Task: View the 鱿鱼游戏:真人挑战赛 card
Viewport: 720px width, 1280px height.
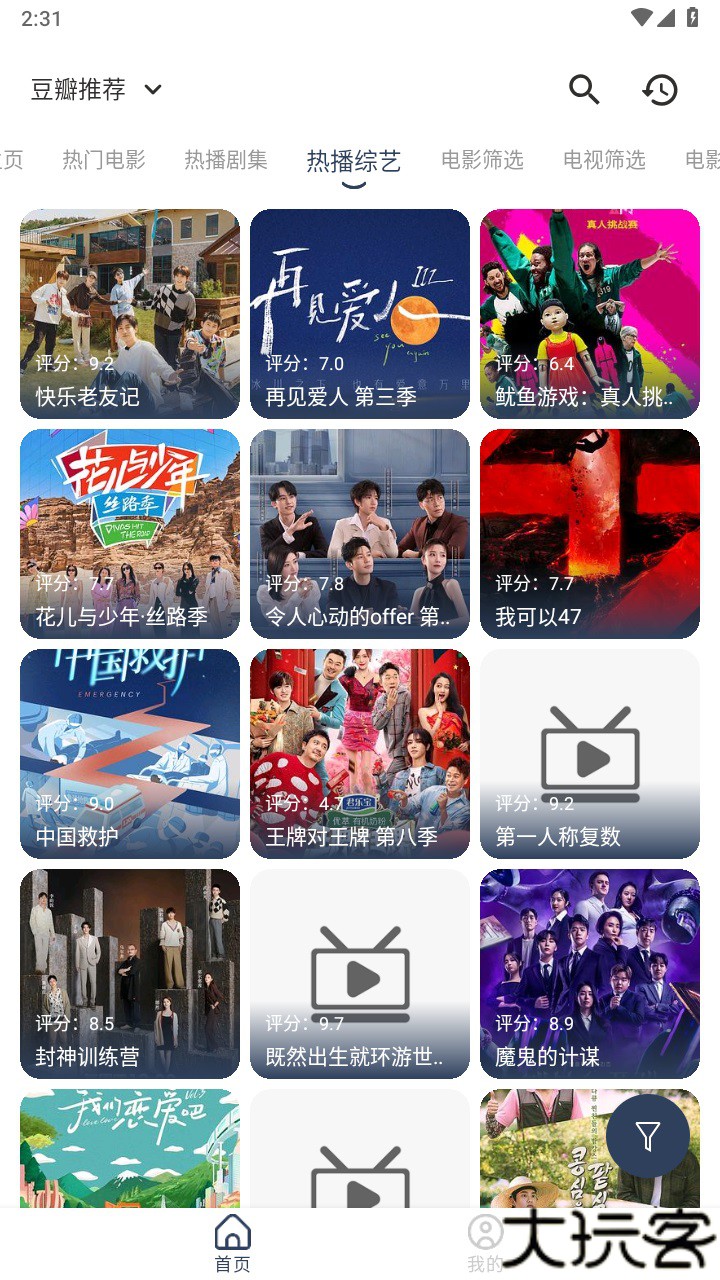Action: pos(590,313)
